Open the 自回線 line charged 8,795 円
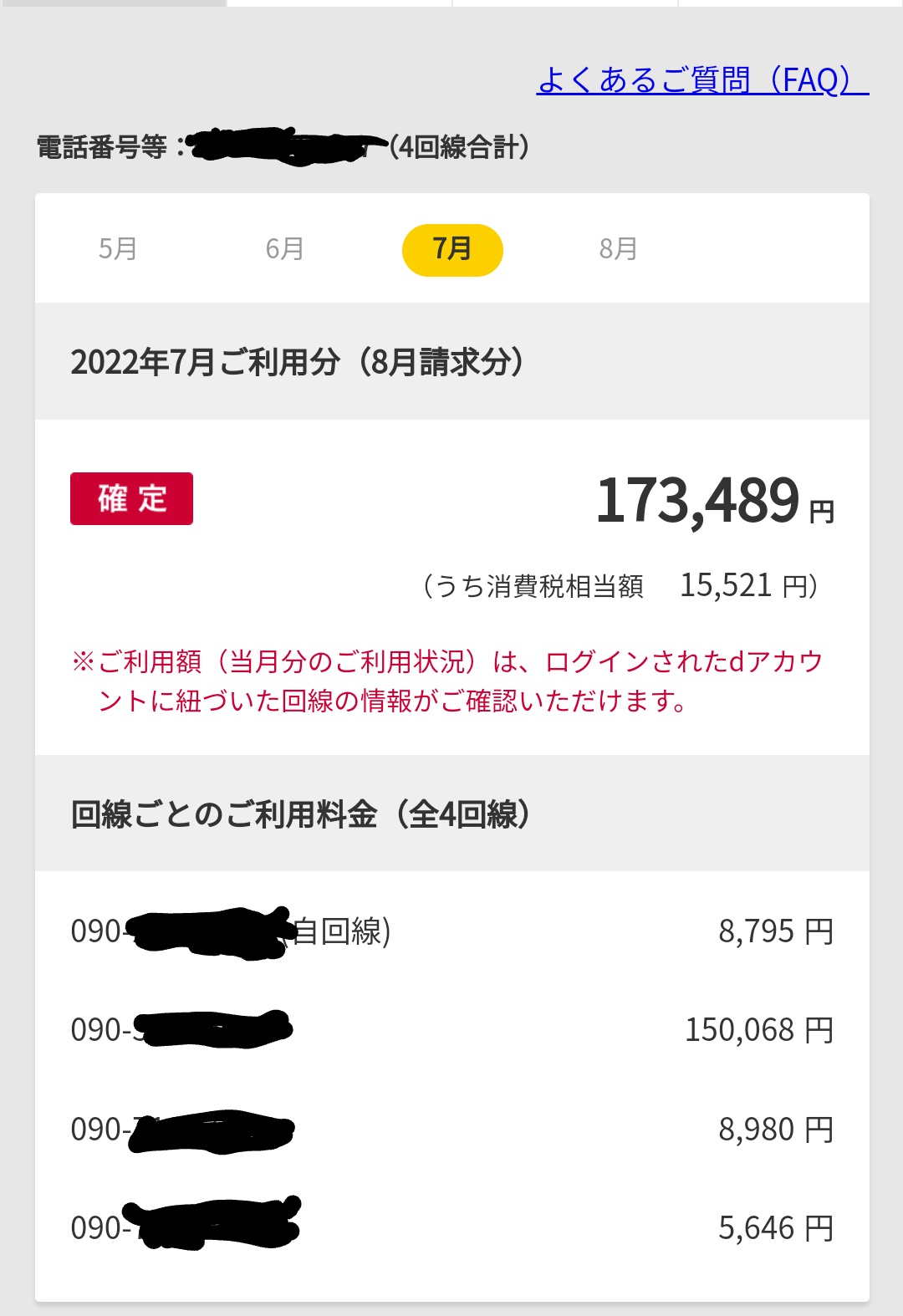 pyautogui.click(x=452, y=931)
